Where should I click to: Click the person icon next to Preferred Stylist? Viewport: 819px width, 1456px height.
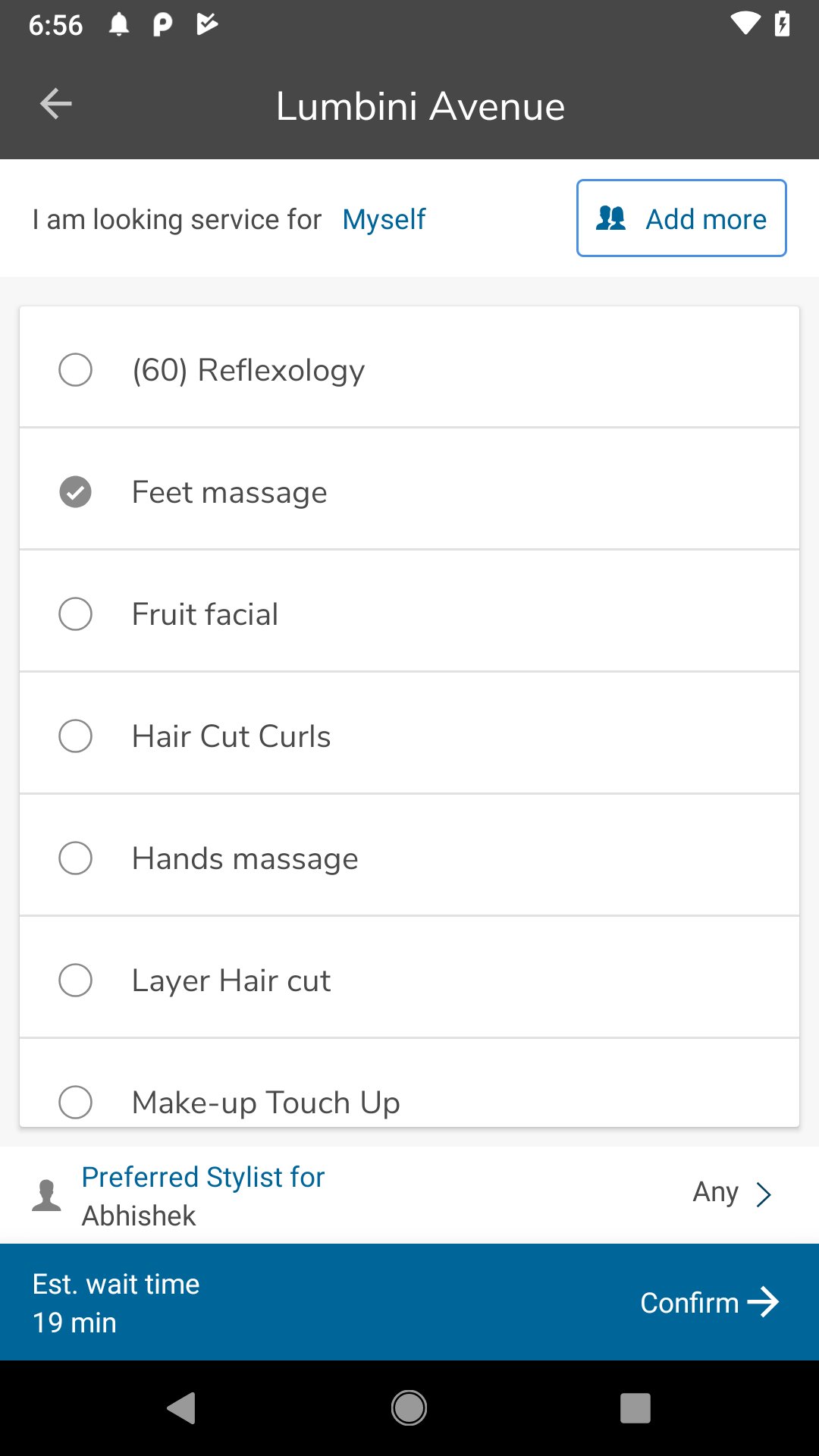48,1195
